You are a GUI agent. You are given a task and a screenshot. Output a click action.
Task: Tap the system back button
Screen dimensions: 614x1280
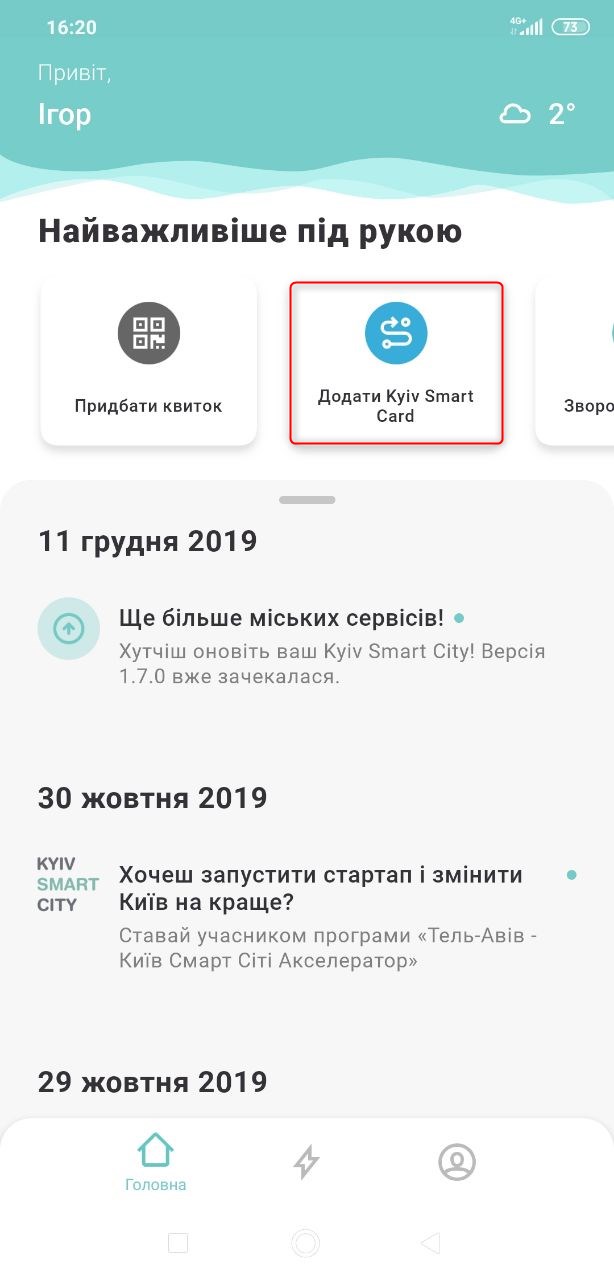click(x=431, y=1243)
